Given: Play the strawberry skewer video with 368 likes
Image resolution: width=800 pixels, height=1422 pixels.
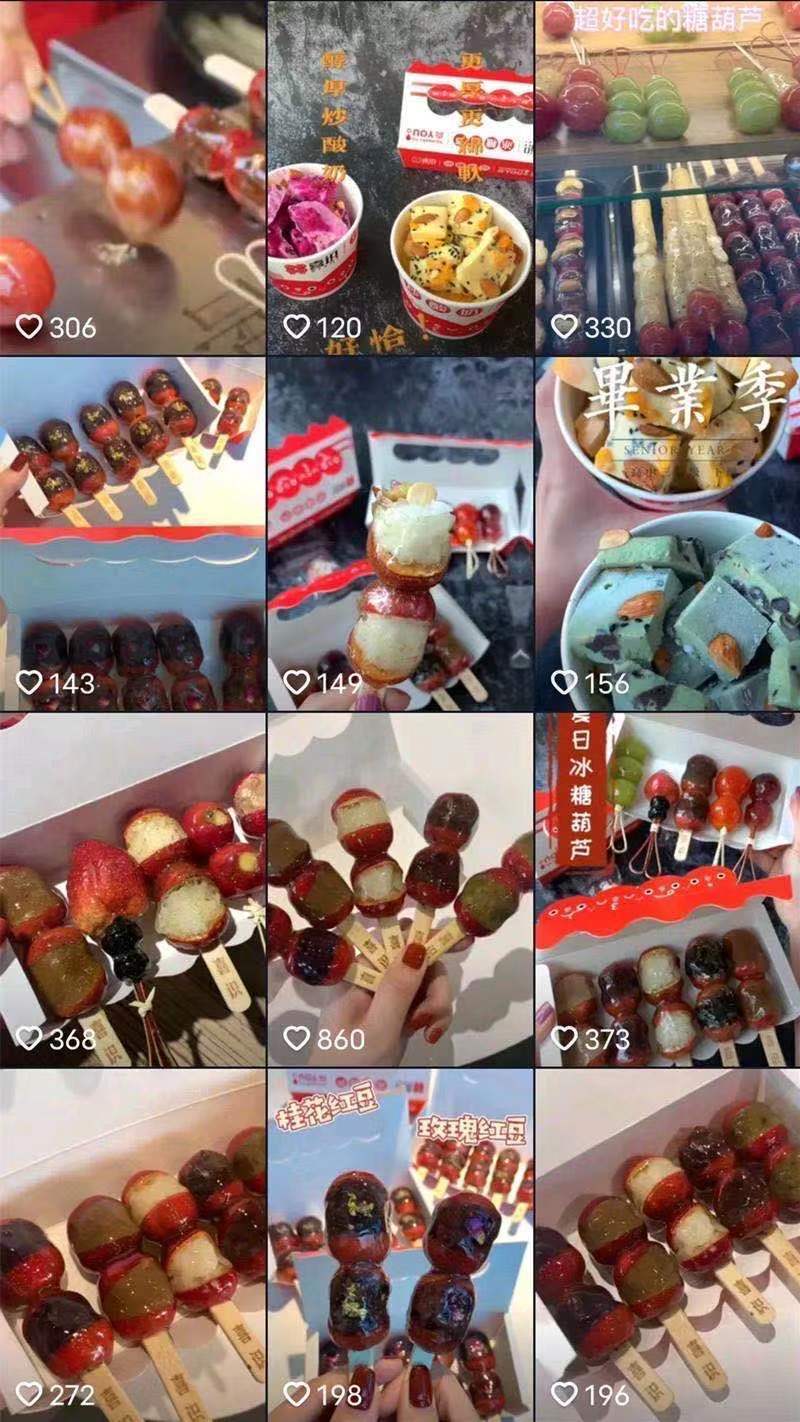Looking at the screenshot, I should (132, 889).
